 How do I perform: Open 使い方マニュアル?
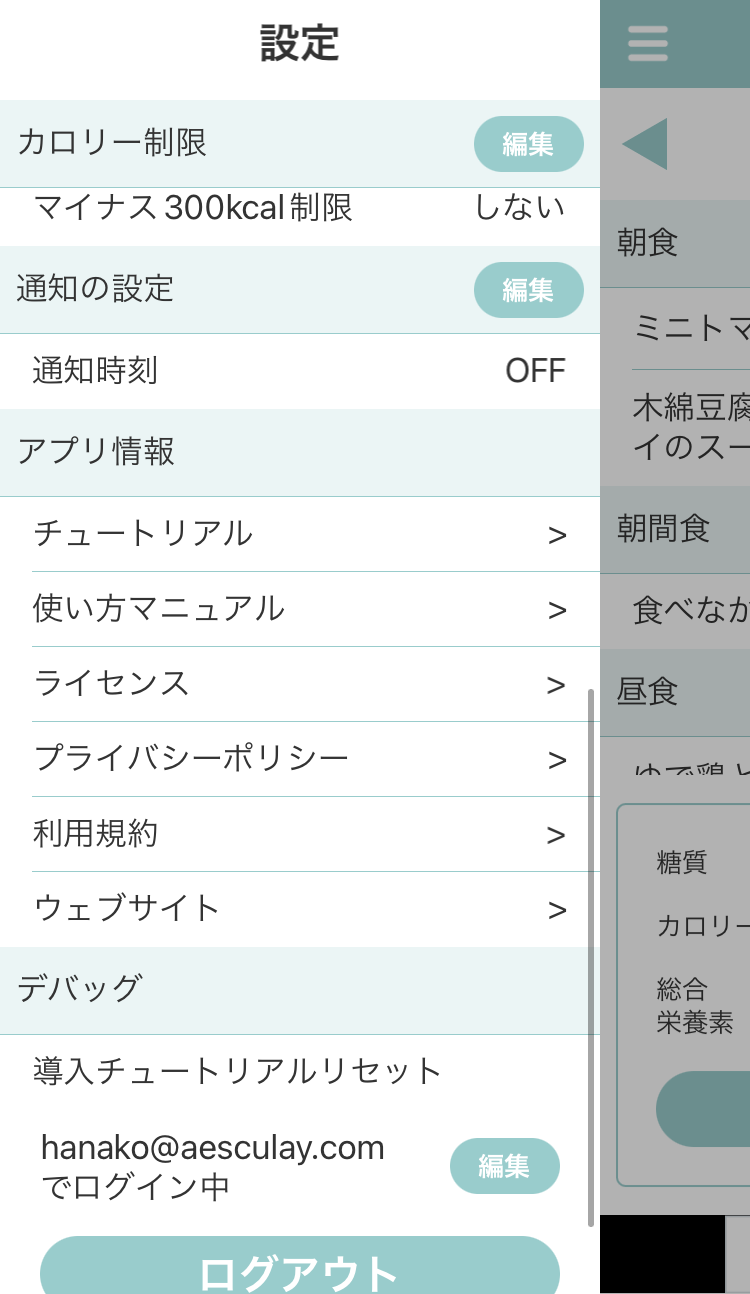pos(300,609)
